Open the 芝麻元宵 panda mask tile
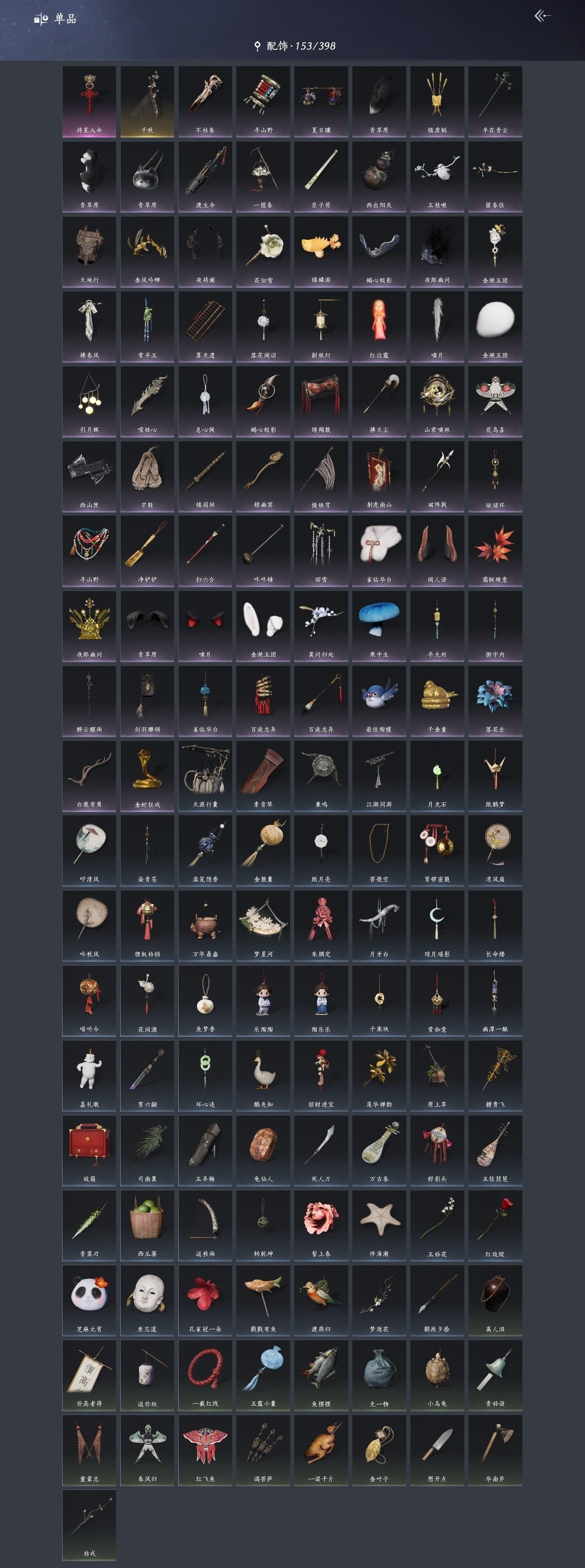The width and height of the screenshot is (585, 1568). (89, 1299)
